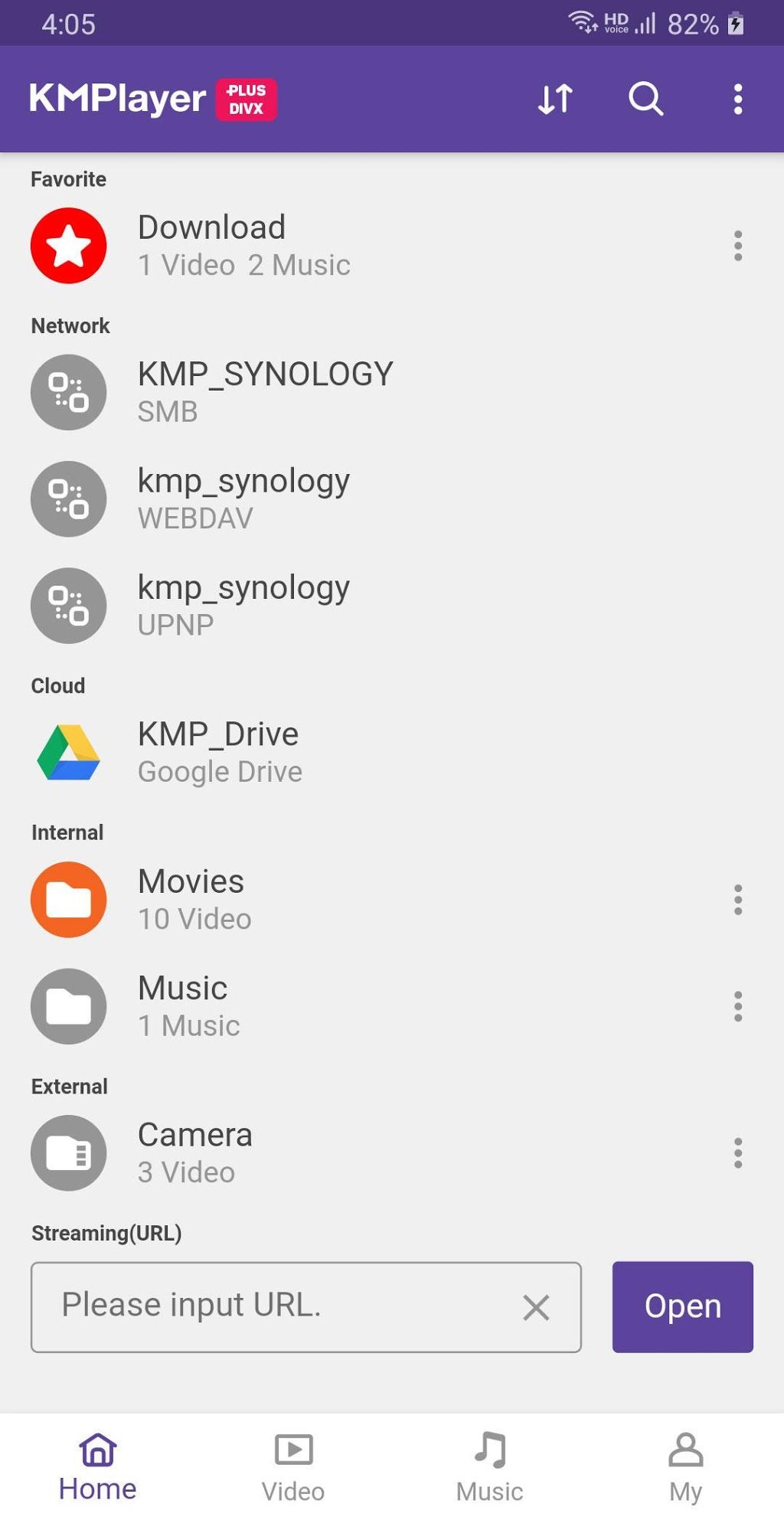Viewport: 784px width, 1520px height.
Task: Open the sort order options
Action: click(555, 99)
